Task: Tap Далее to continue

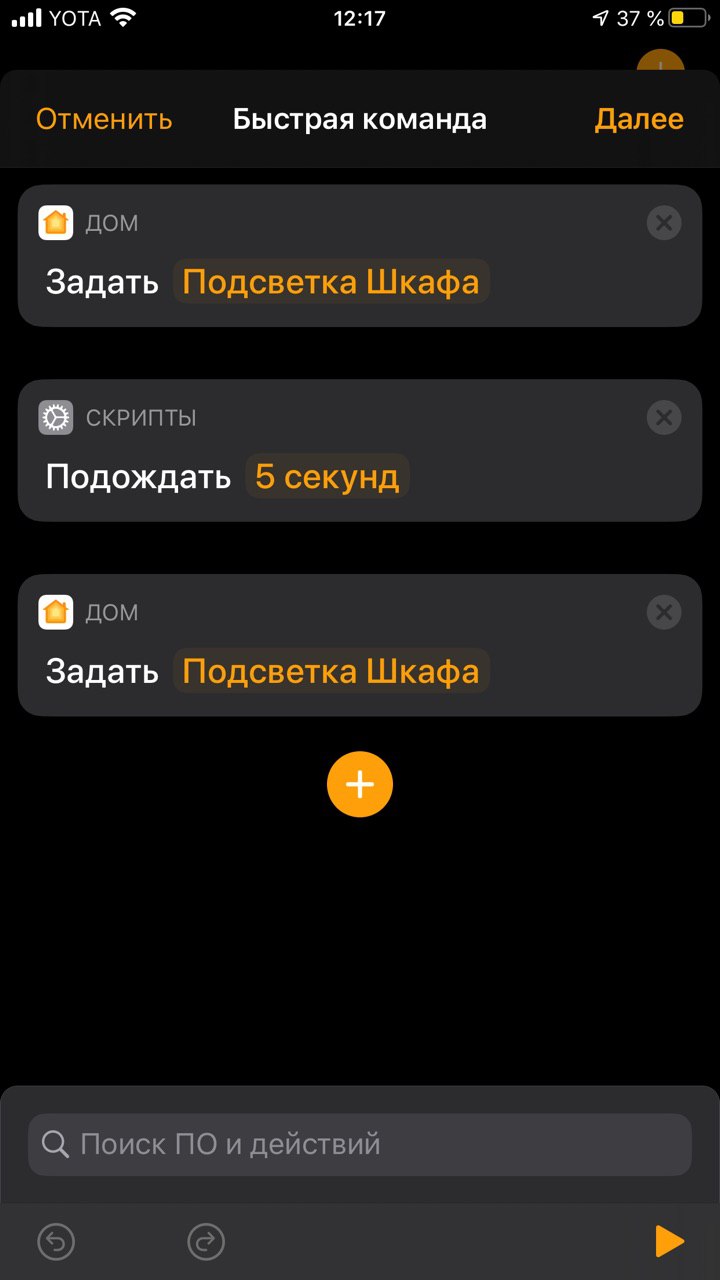Action: click(x=639, y=119)
